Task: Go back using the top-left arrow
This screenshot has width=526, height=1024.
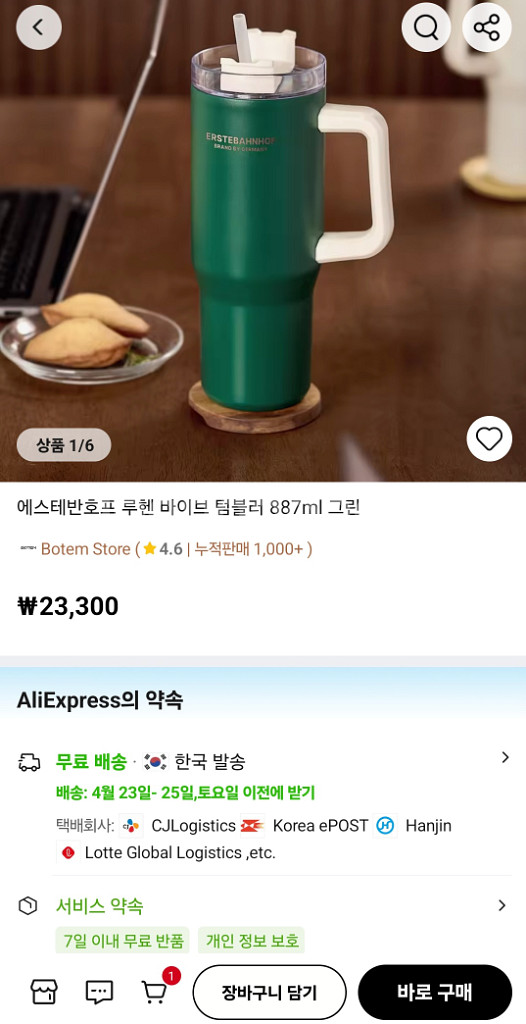Action: (x=39, y=27)
